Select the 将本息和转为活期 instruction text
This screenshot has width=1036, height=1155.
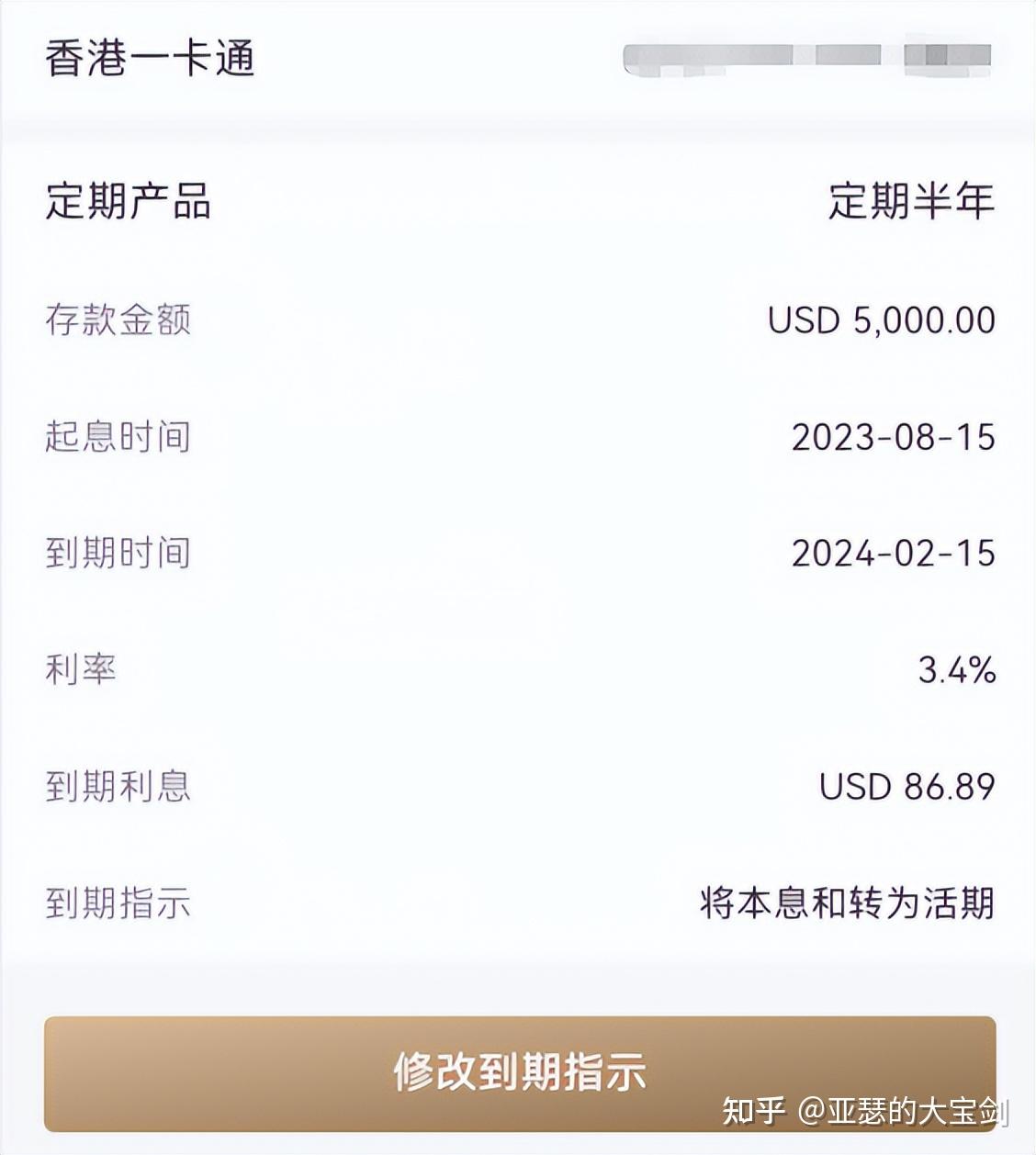tap(845, 903)
